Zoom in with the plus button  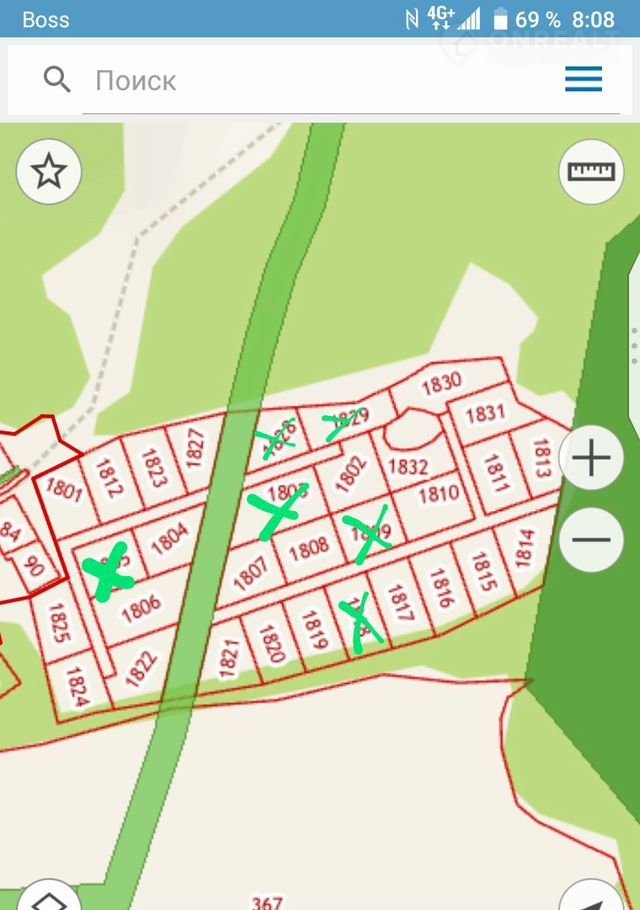tap(592, 459)
